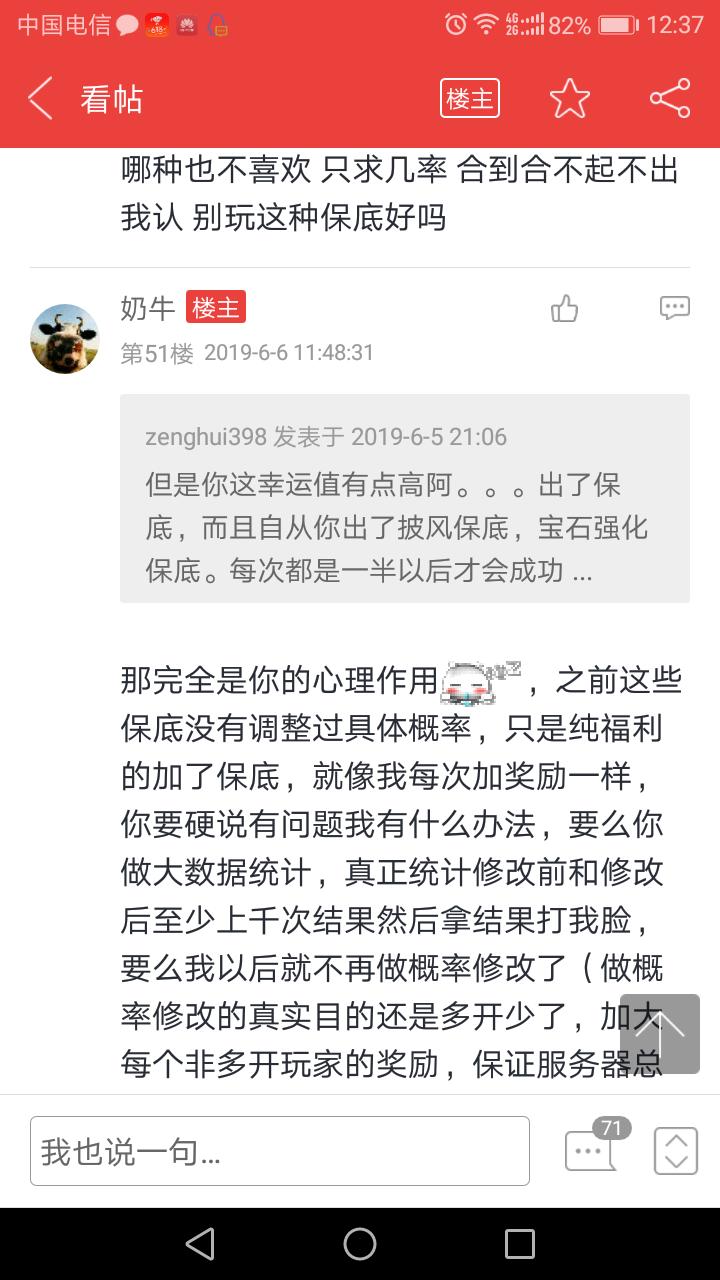Image resolution: width=720 pixels, height=1280 pixels.
Task: Tap the 奶牛 username
Action: click(148, 309)
